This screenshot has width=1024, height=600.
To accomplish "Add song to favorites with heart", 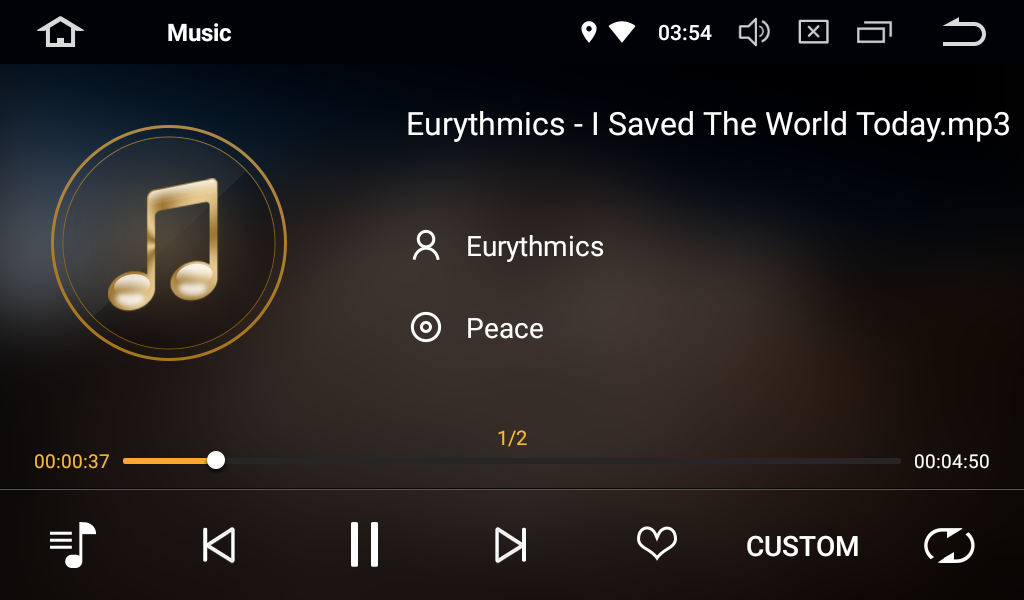I will (657, 543).
